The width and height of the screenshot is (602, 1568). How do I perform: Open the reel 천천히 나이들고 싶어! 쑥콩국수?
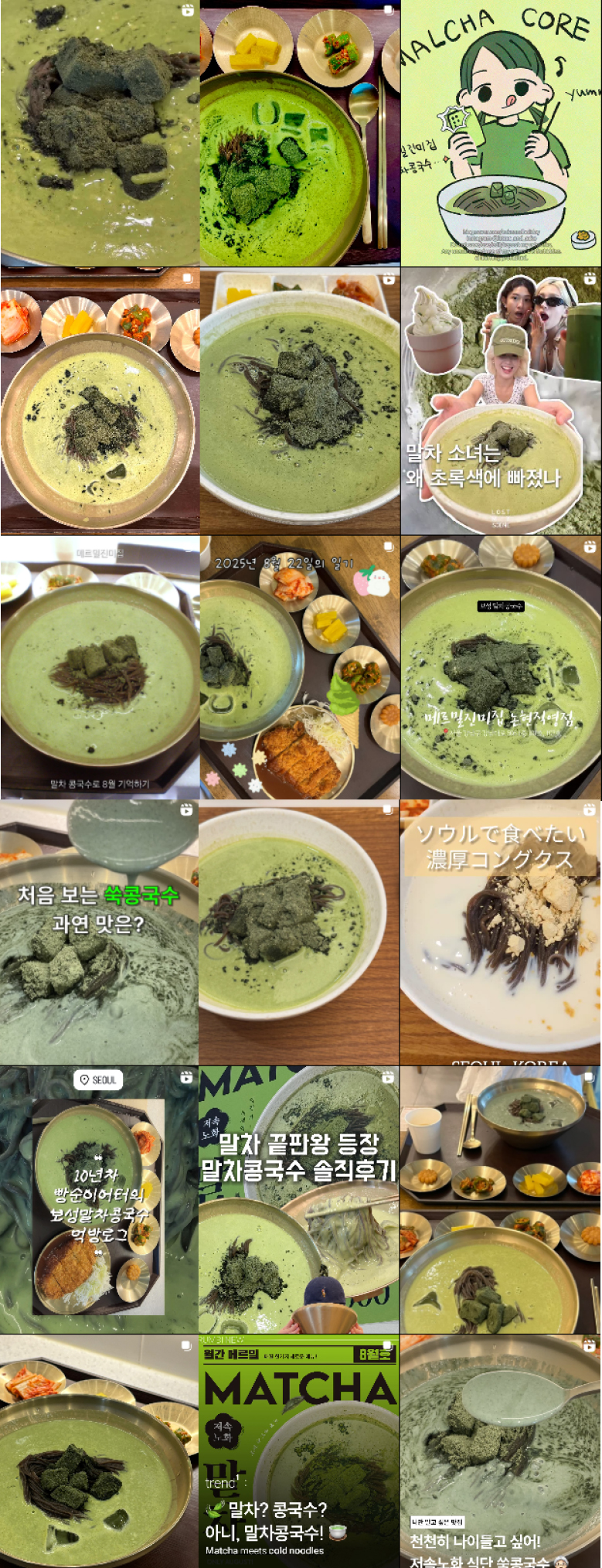click(x=501, y=1450)
